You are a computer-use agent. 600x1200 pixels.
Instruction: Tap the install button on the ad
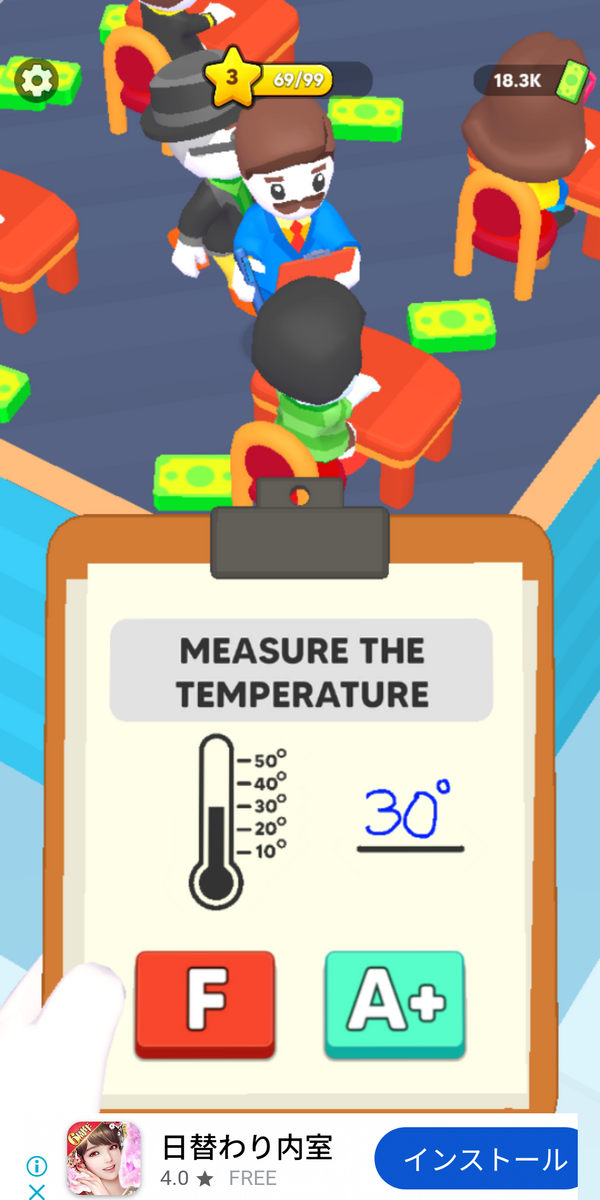point(483,1159)
